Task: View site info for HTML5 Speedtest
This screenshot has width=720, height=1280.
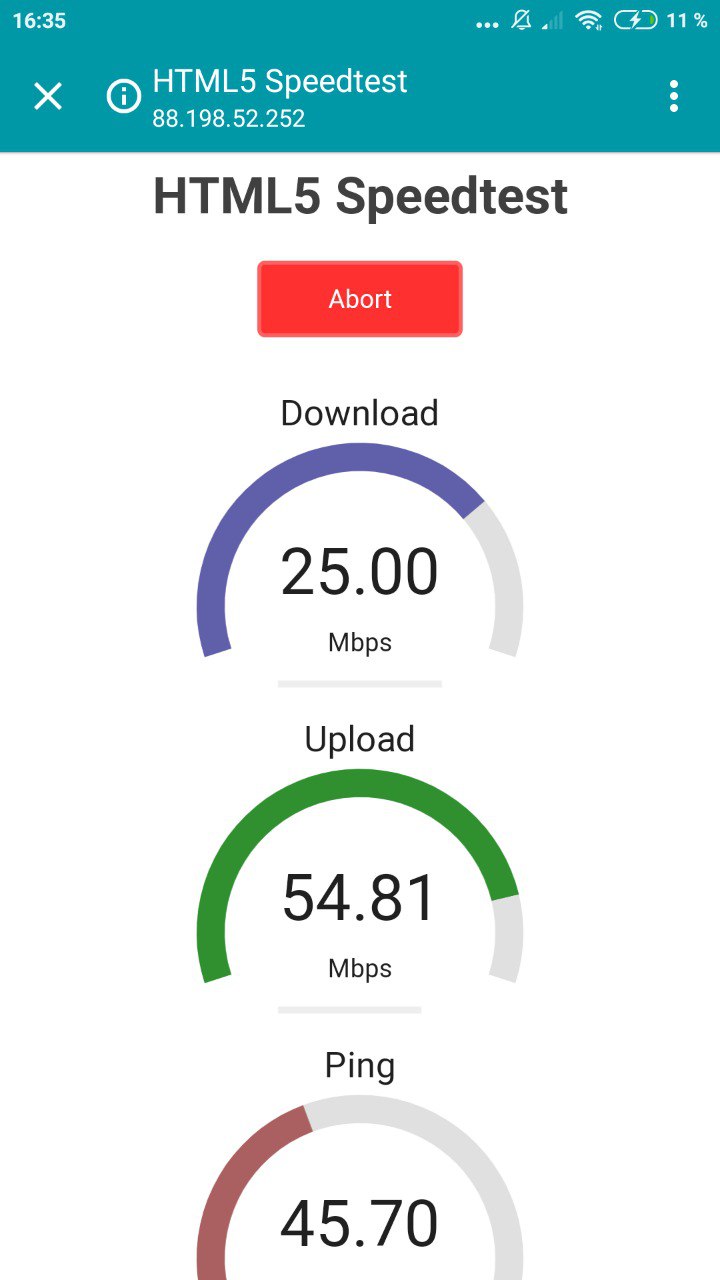Action: tap(124, 97)
